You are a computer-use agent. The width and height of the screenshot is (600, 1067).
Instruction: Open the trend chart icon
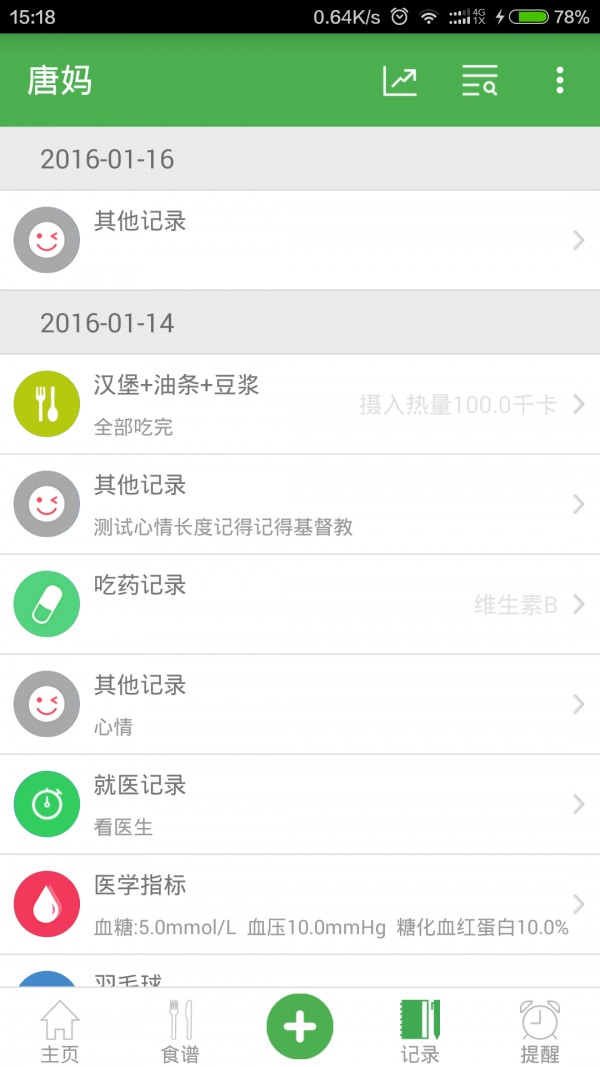tap(400, 81)
